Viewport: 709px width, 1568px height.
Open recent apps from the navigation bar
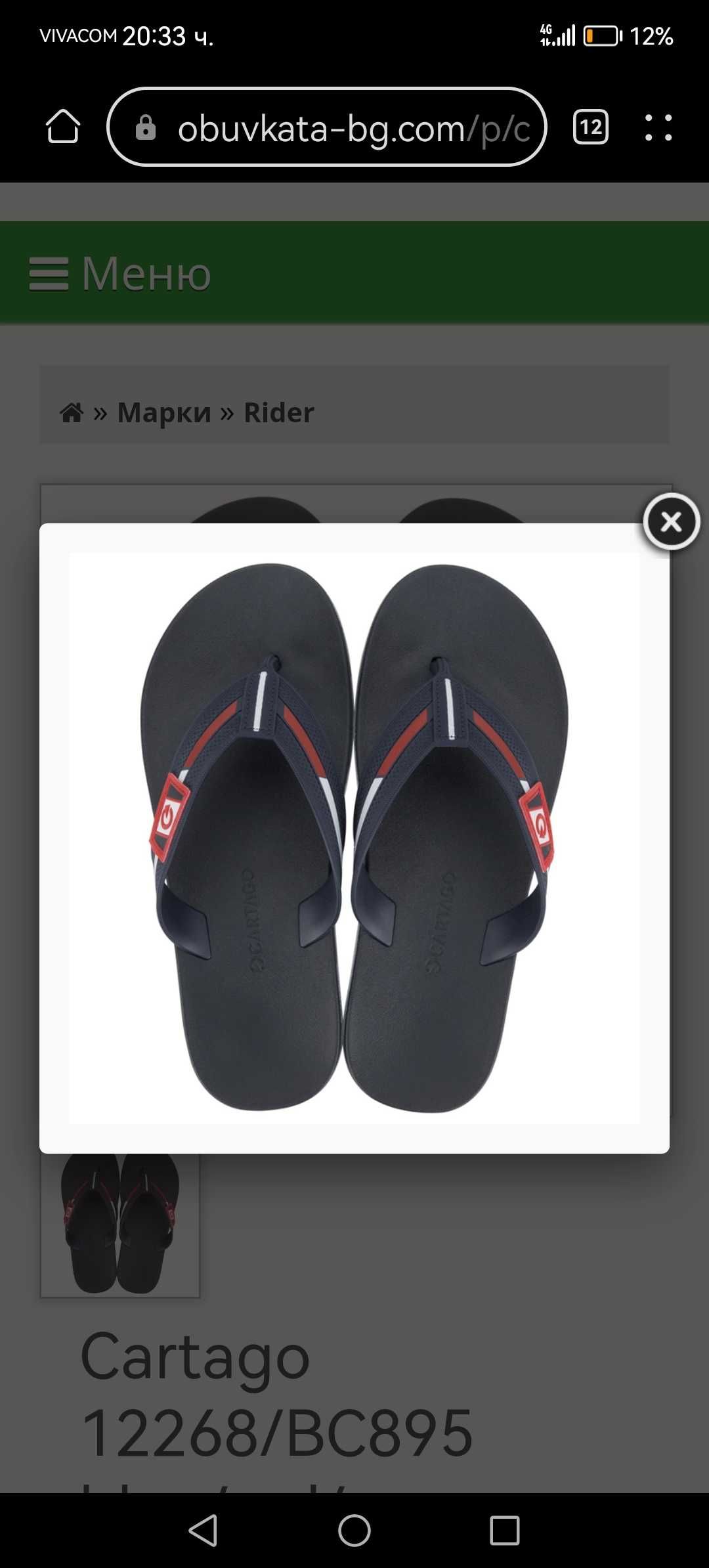point(504,1531)
